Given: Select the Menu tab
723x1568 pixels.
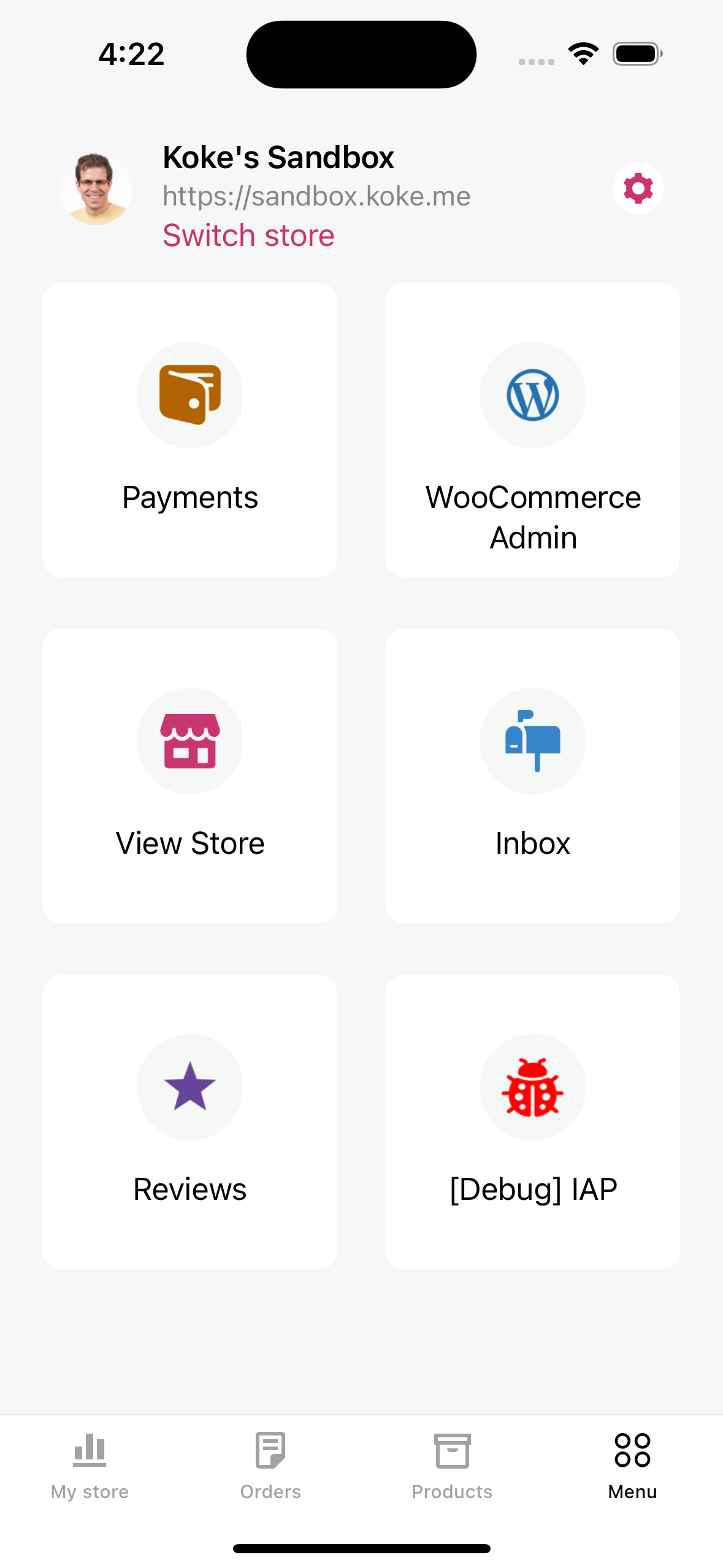Looking at the screenshot, I should (x=632, y=1466).
